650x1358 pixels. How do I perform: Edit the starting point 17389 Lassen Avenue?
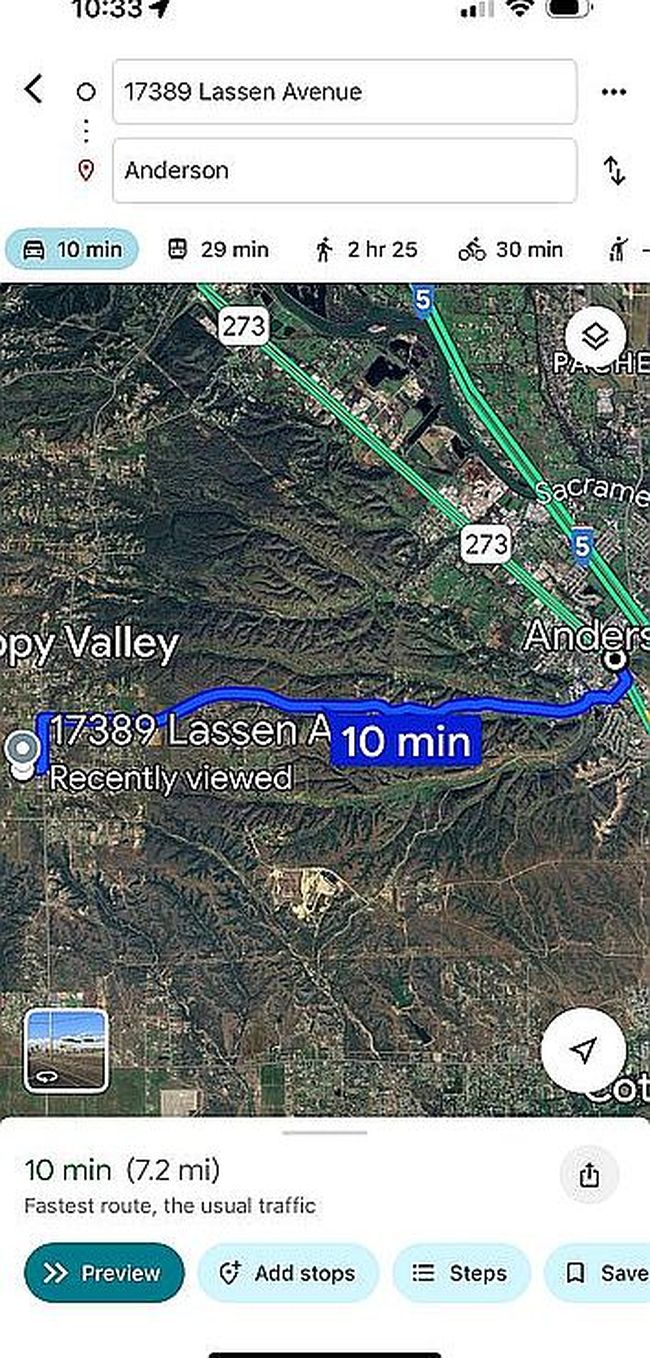tap(344, 92)
